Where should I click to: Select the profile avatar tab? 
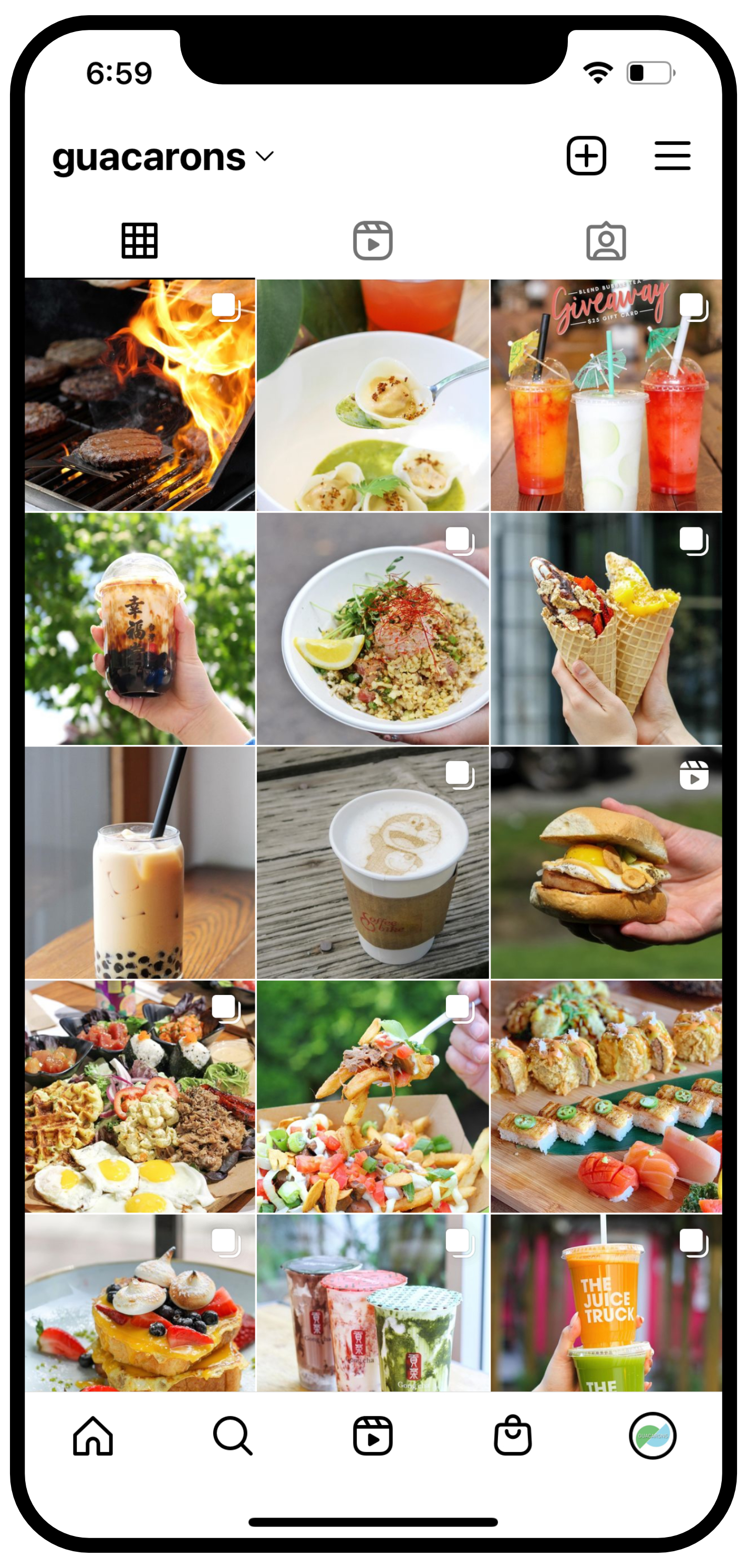652,1436
